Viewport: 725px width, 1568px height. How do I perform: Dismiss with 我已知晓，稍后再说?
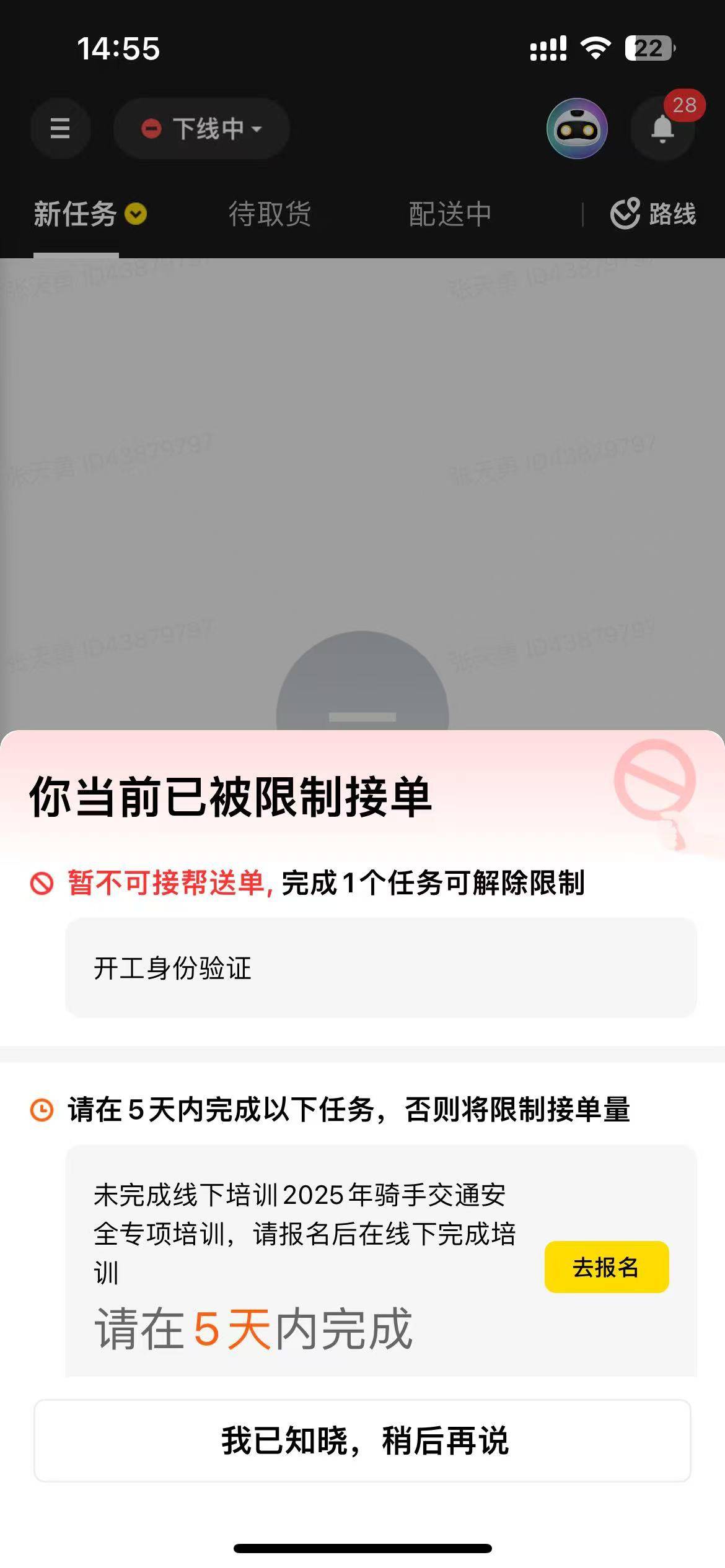point(362,1440)
